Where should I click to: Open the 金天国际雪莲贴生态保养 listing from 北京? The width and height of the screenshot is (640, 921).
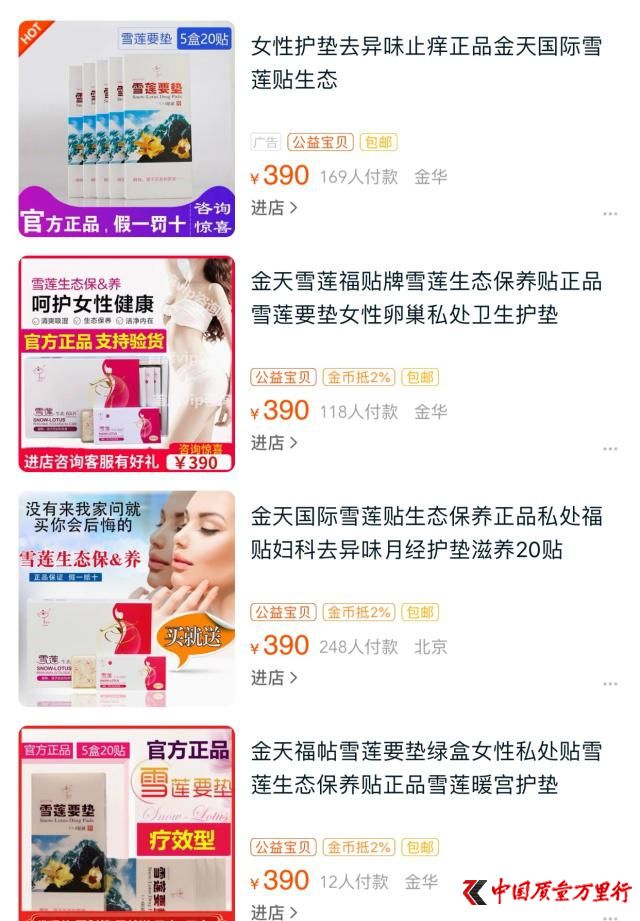pyautogui.click(x=426, y=533)
